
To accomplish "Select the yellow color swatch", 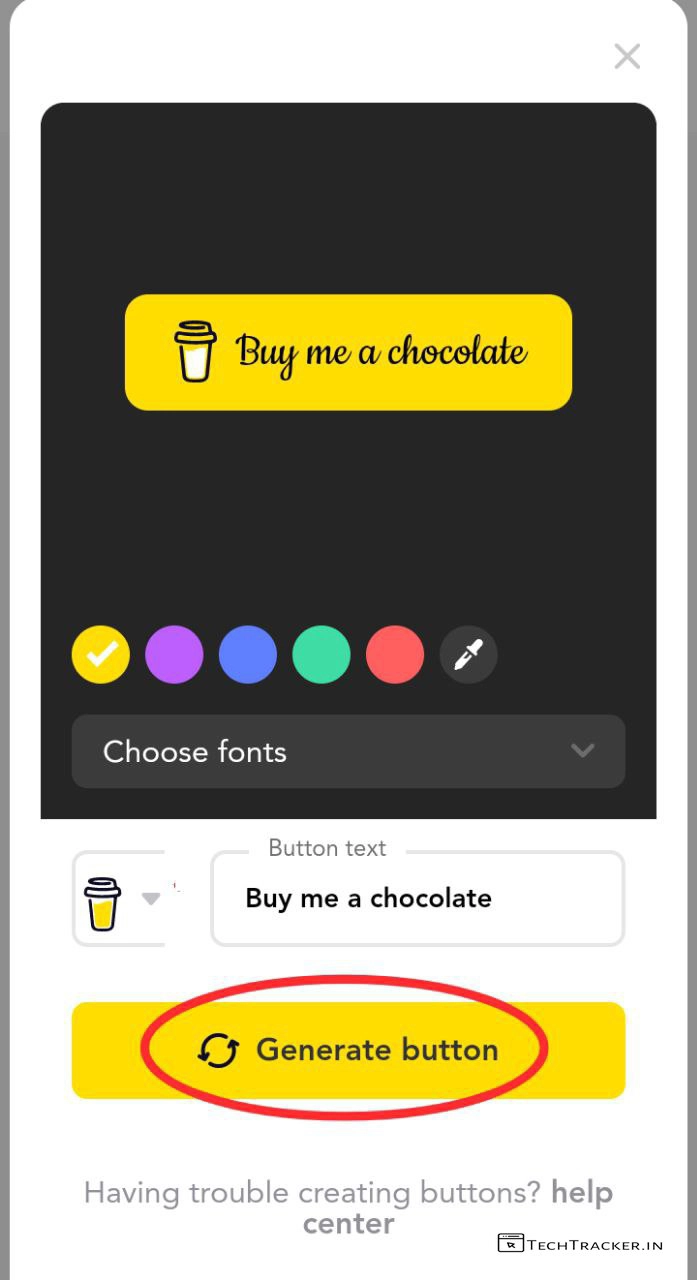I will (x=101, y=655).
